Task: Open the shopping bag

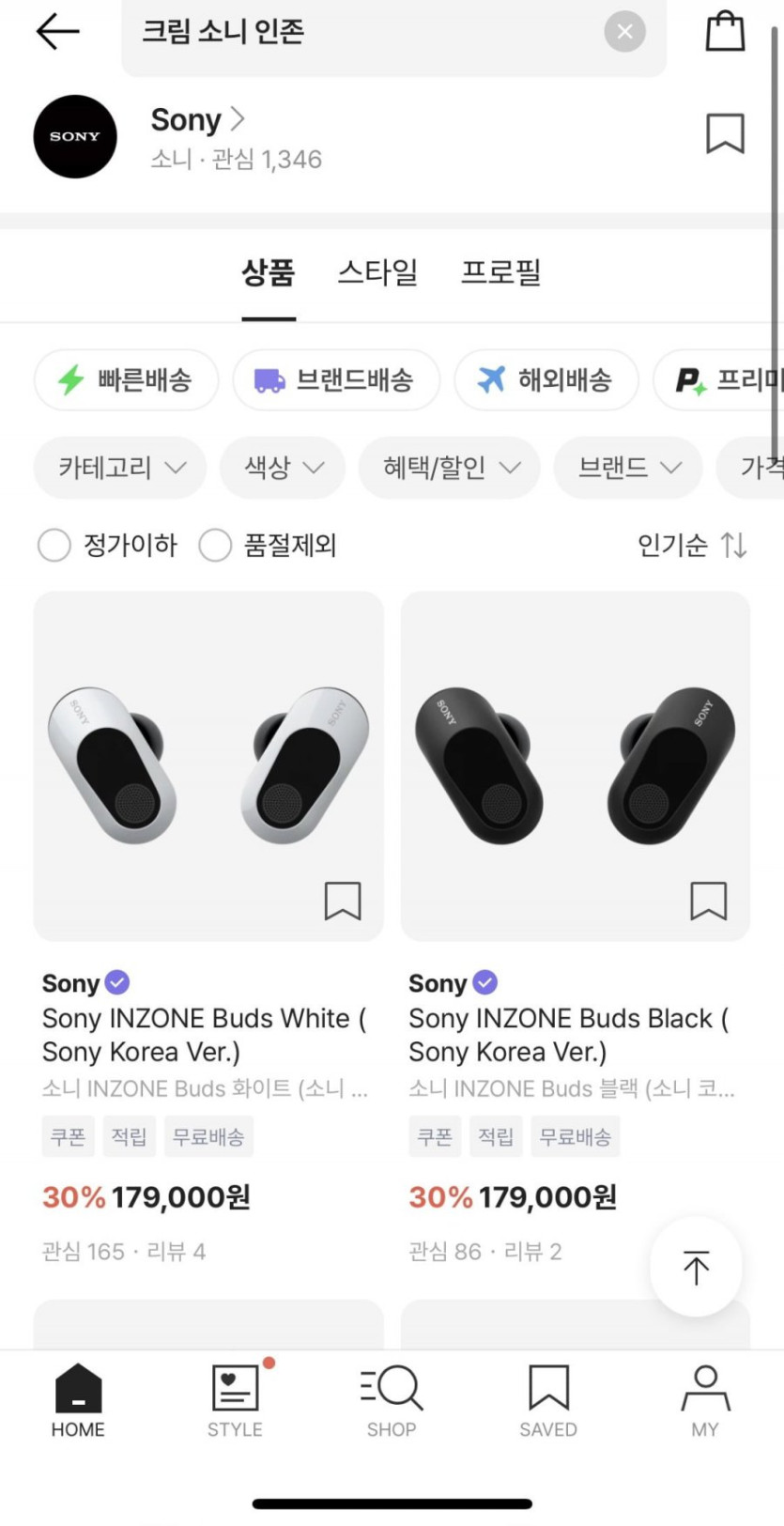Action: point(725,31)
